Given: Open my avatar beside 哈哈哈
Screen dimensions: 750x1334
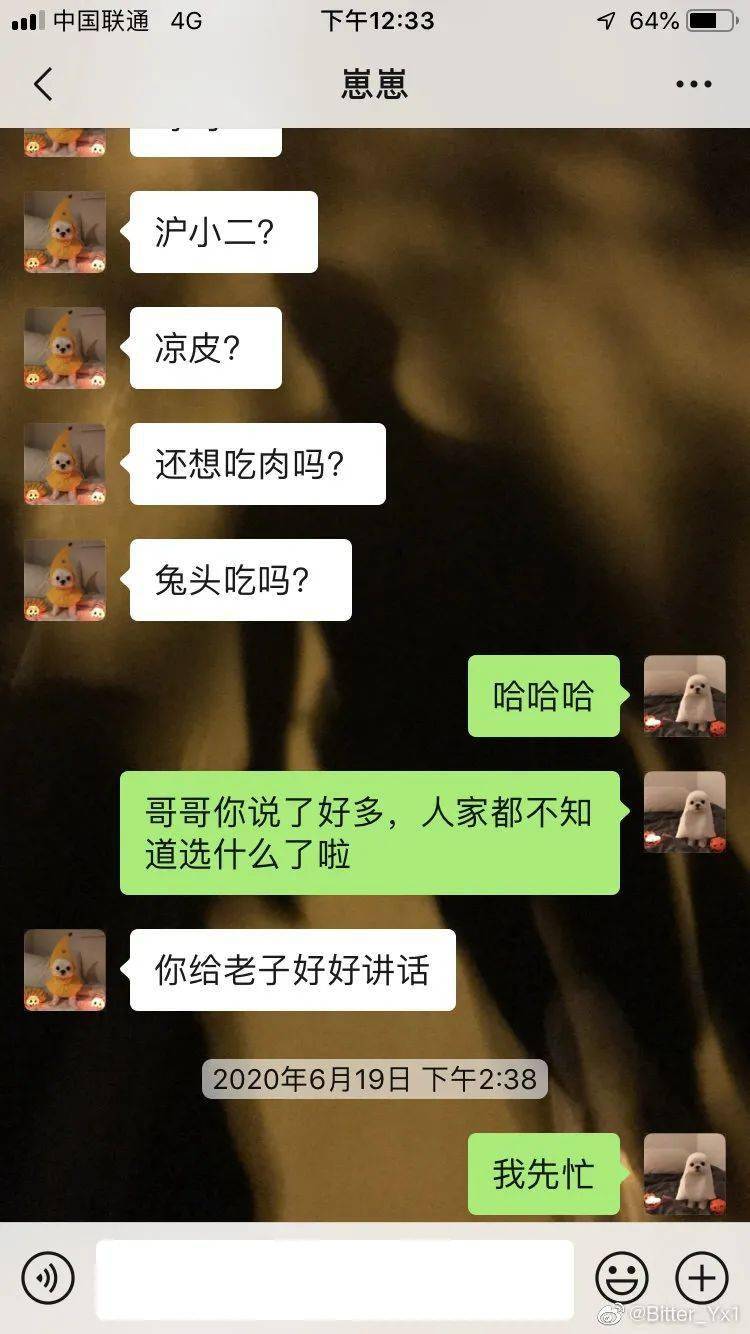Looking at the screenshot, I should tap(685, 696).
